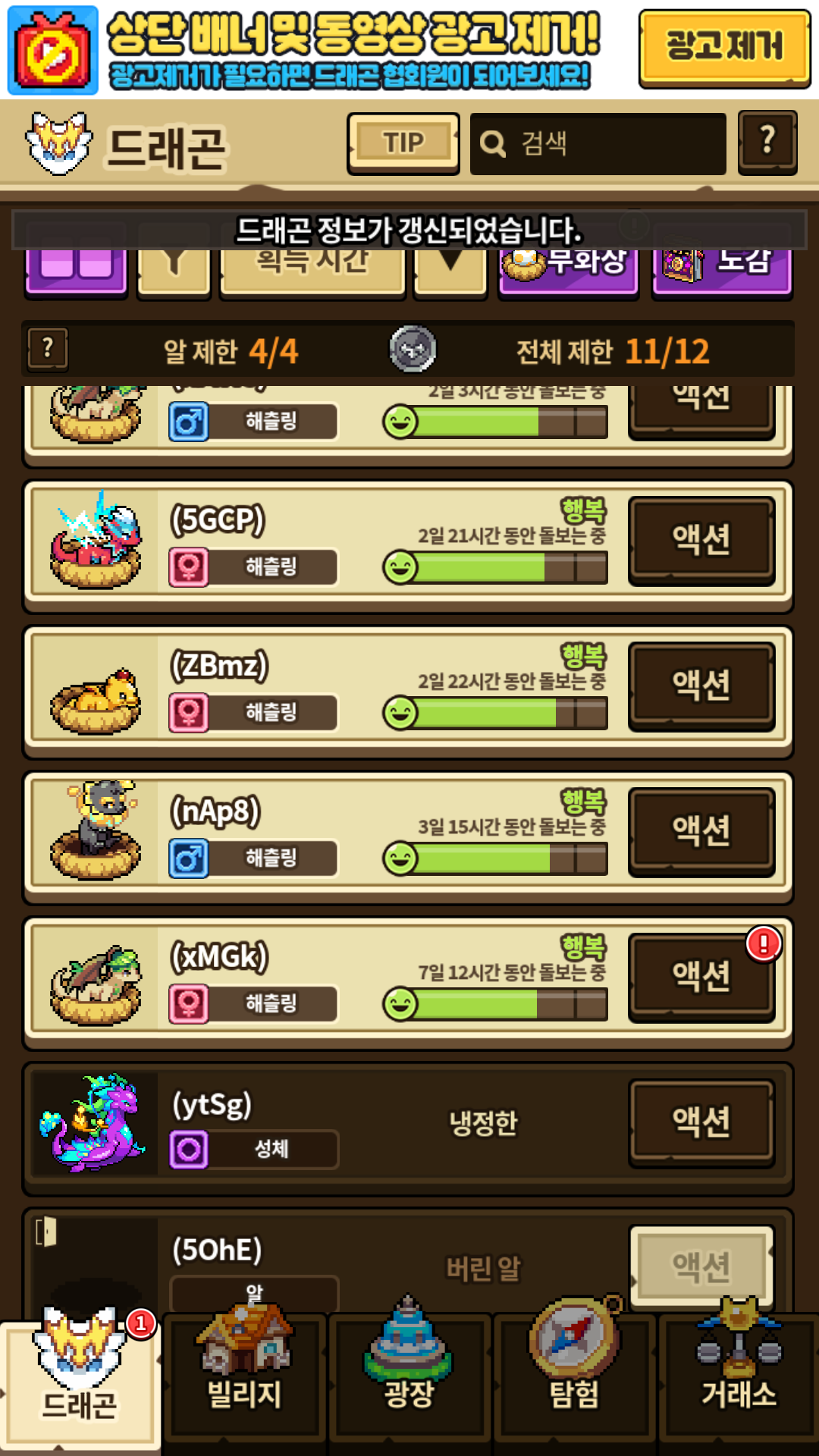Open the (5GCP) hatchling picture
The width and height of the screenshot is (819, 1456).
click(95, 540)
